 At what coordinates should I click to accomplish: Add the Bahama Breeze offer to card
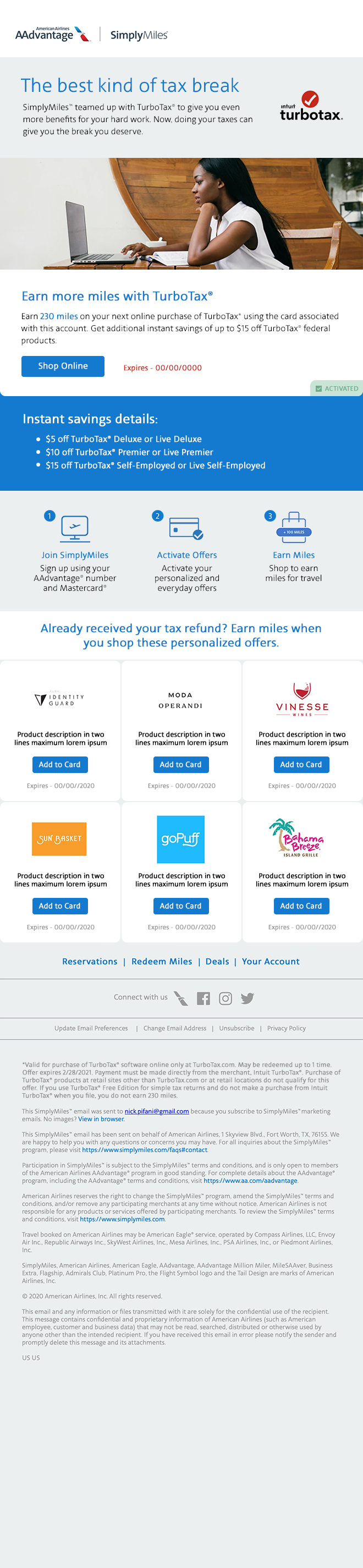pos(301,906)
